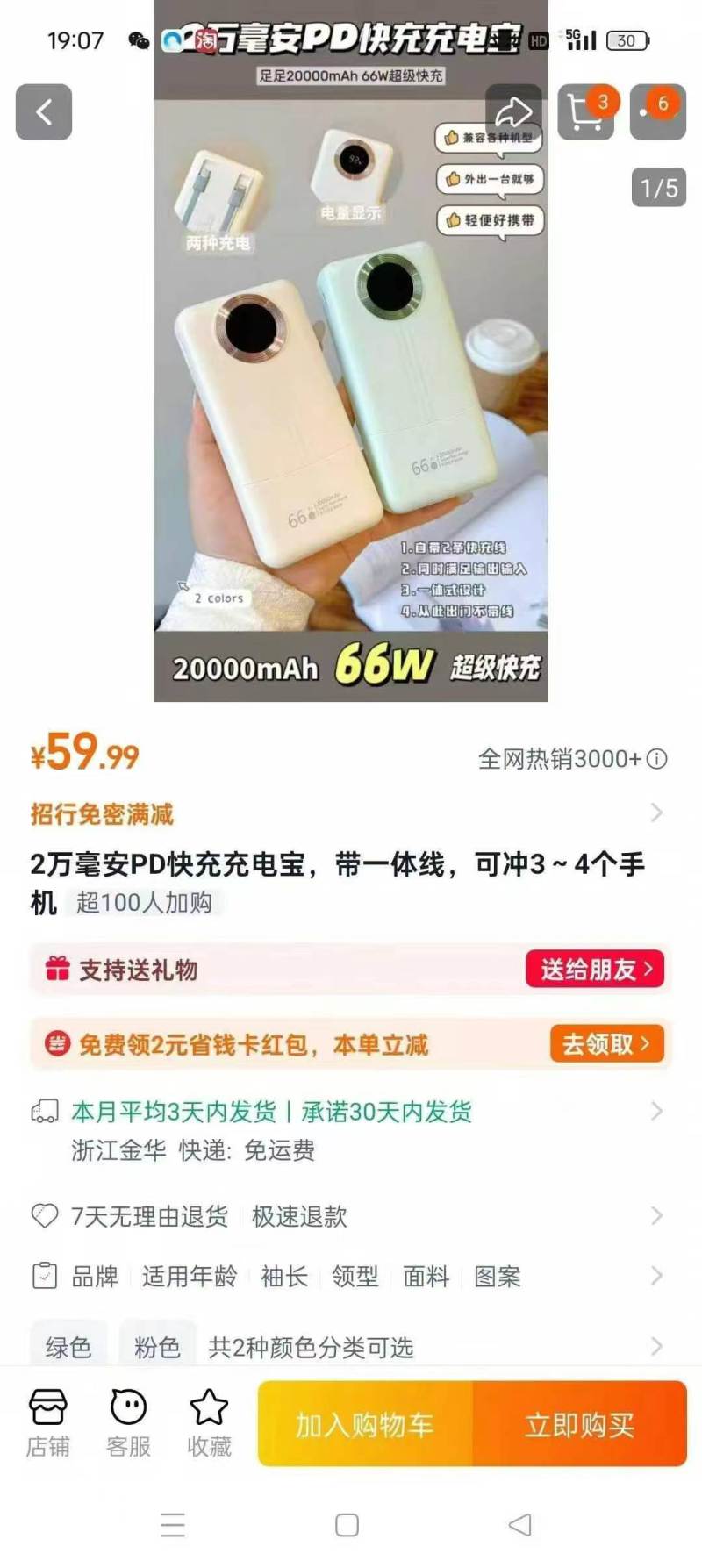Visit the 店铺 store page

[47, 1423]
